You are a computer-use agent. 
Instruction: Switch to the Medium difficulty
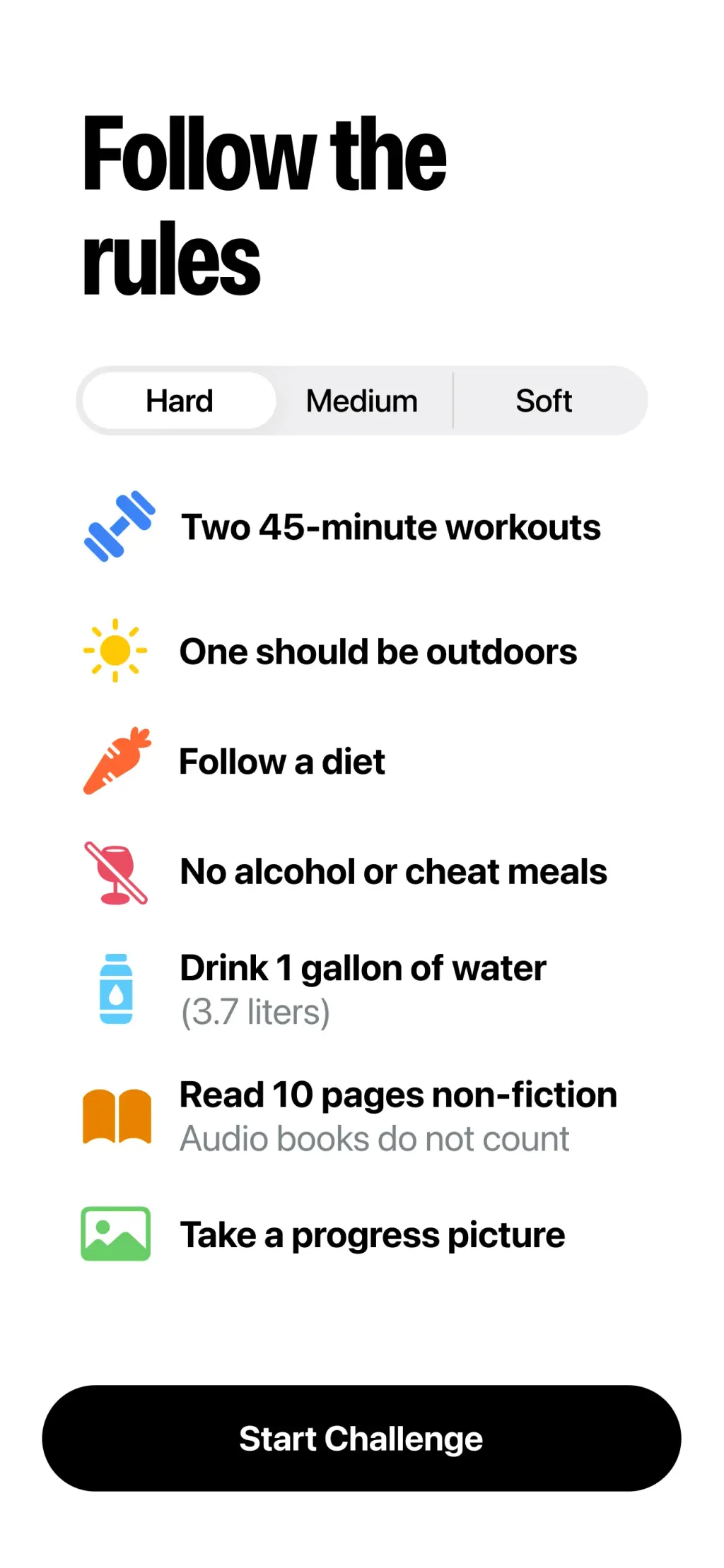coord(362,401)
